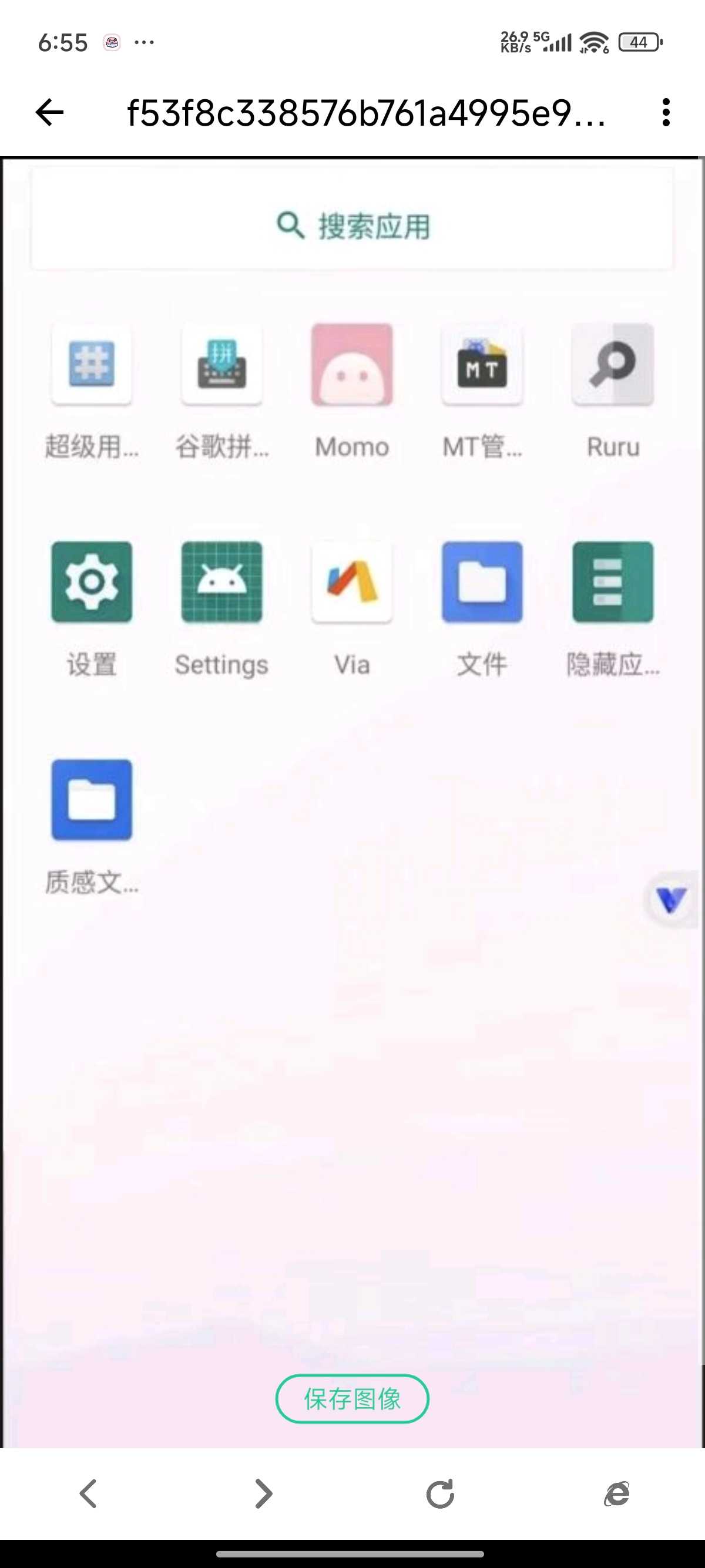This screenshot has height=1568, width=705.
Task: Open the three-dot overflow menu
Action: point(666,113)
